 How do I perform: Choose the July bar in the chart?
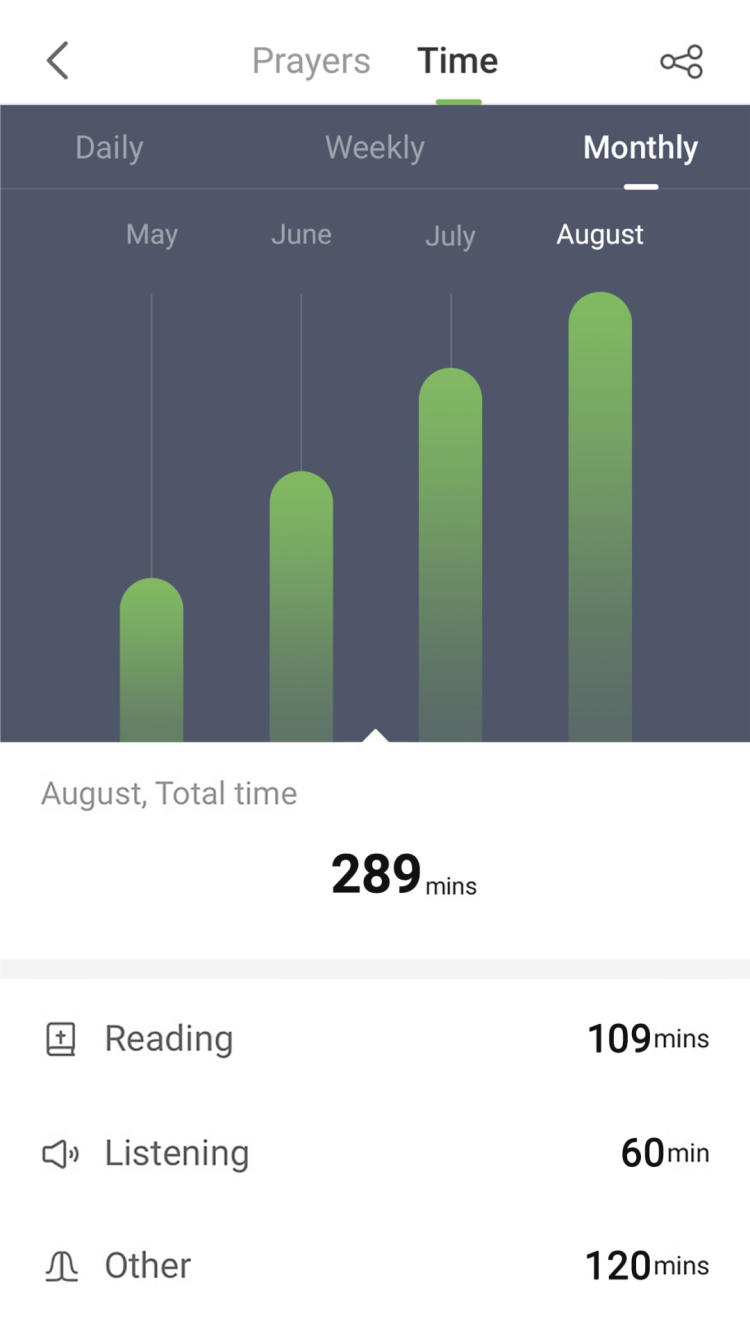450,555
